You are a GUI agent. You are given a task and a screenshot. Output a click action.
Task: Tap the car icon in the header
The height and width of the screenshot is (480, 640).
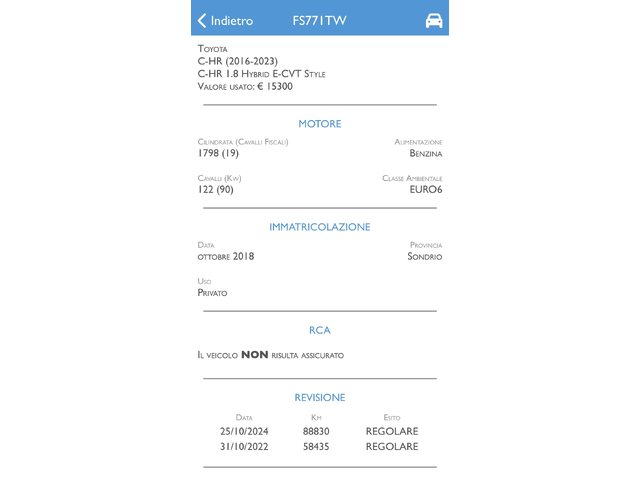coord(433,20)
